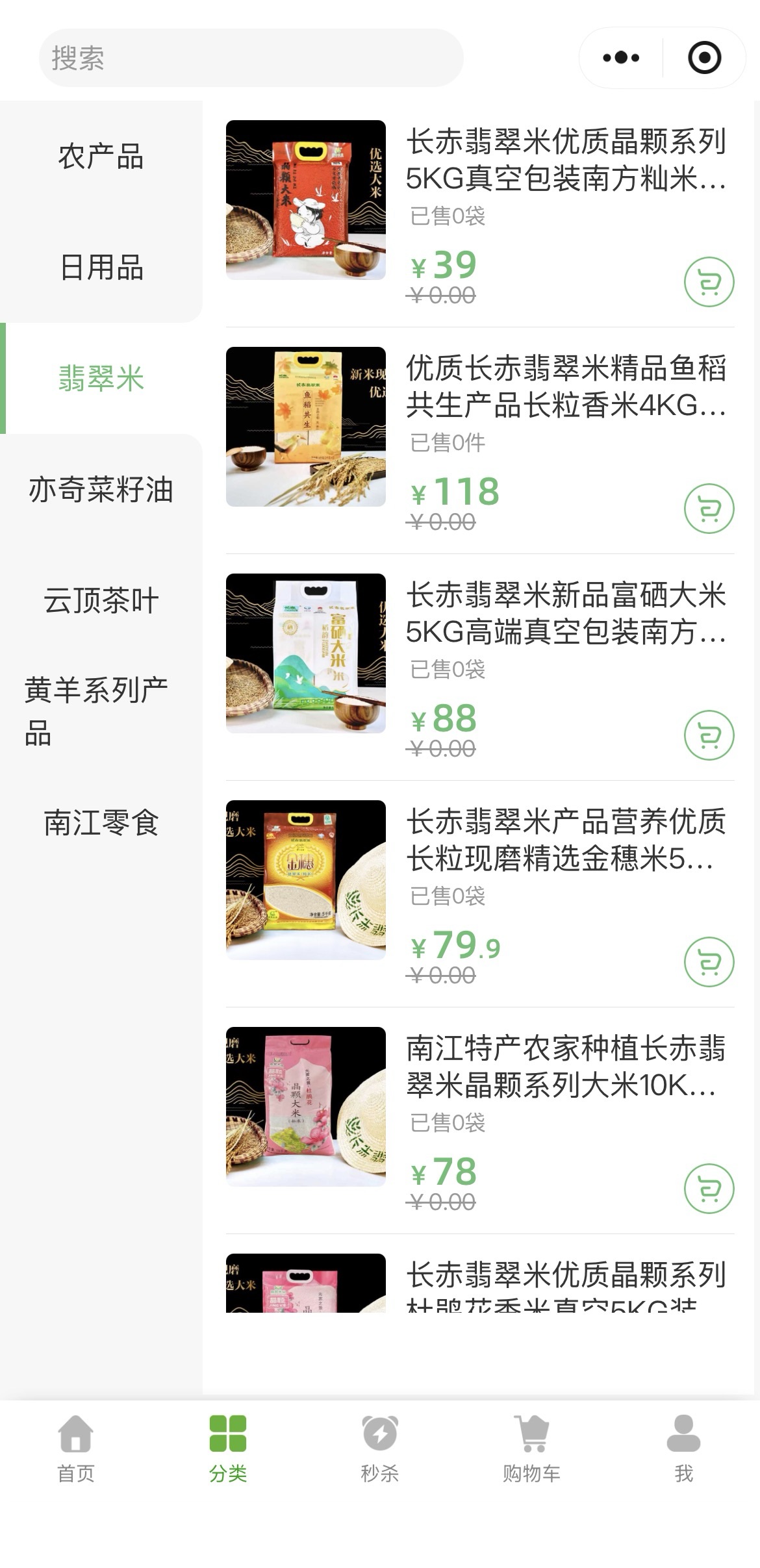Open the 鱼稻共生长粒香米 product image

[305, 427]
